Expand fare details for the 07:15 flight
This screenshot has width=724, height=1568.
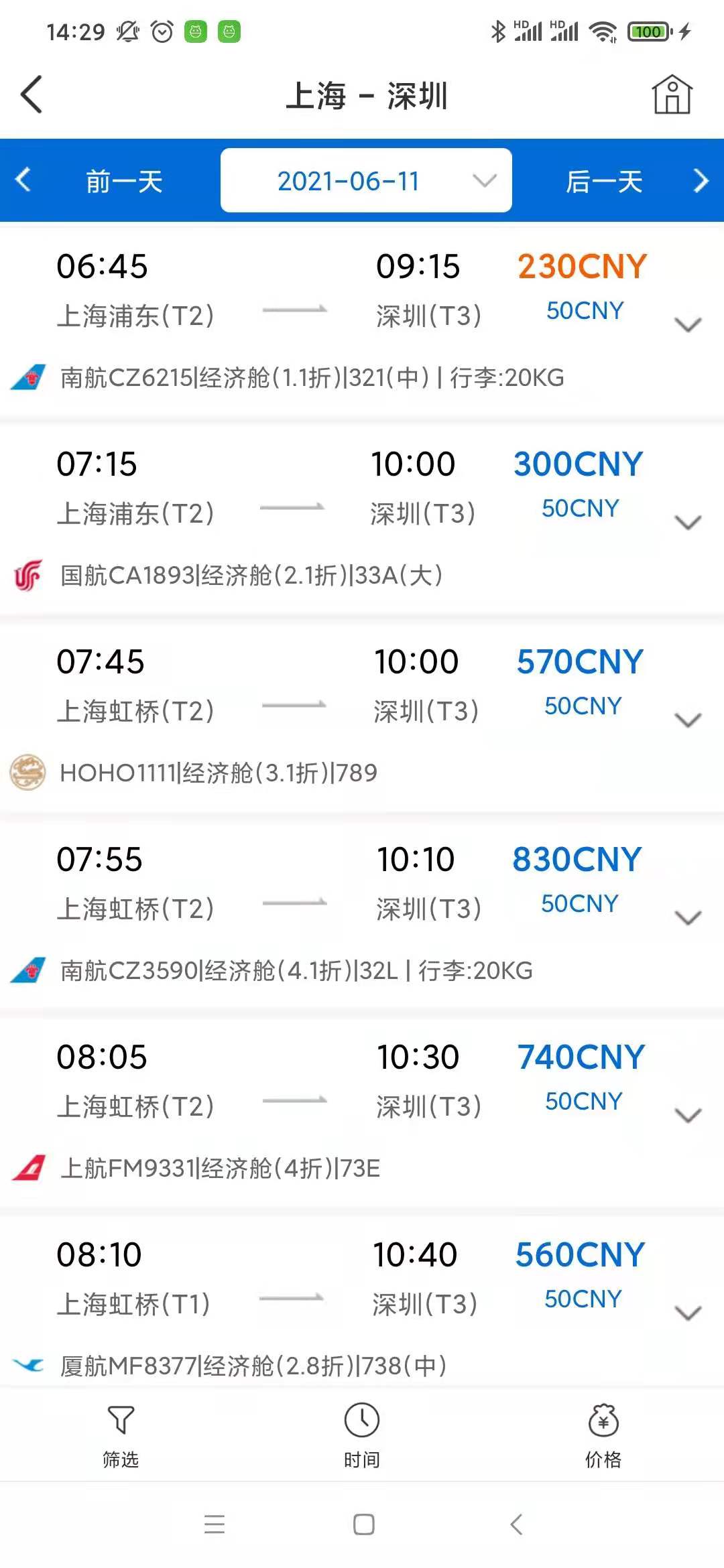coord(688,523)
